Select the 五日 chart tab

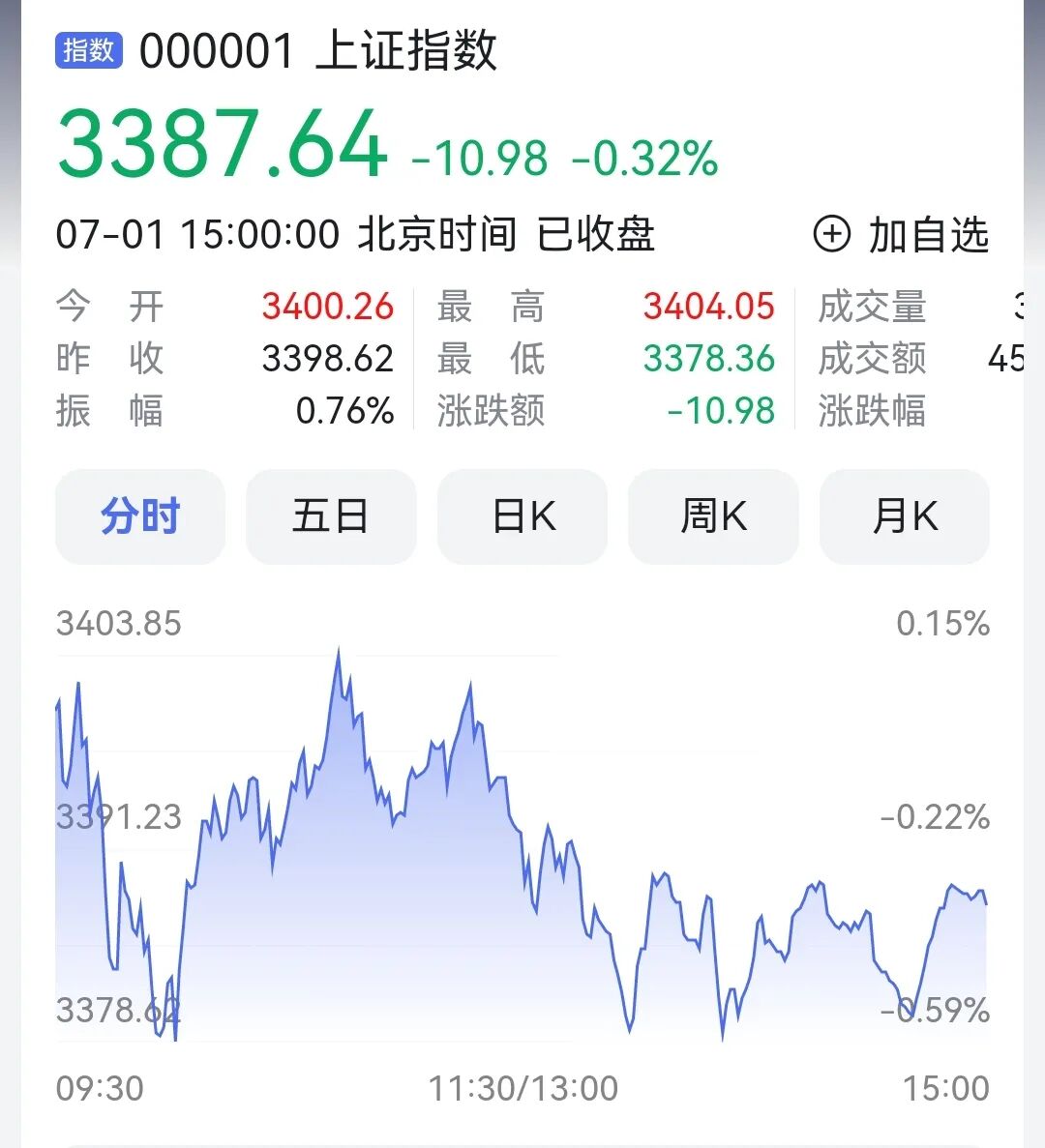(331, 516)
